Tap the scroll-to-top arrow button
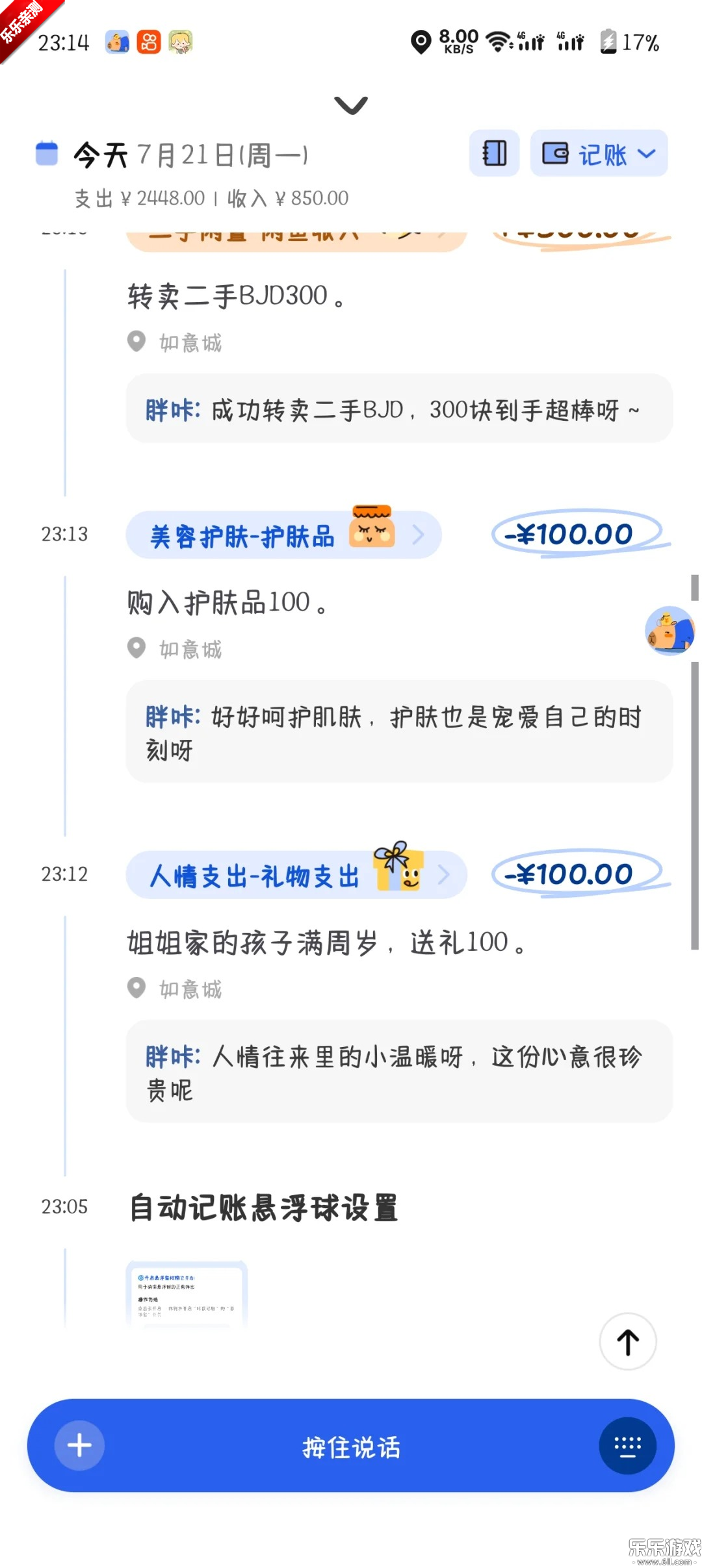The height and width of the screenshot is (1568, 702). [x=627, y=1343]
